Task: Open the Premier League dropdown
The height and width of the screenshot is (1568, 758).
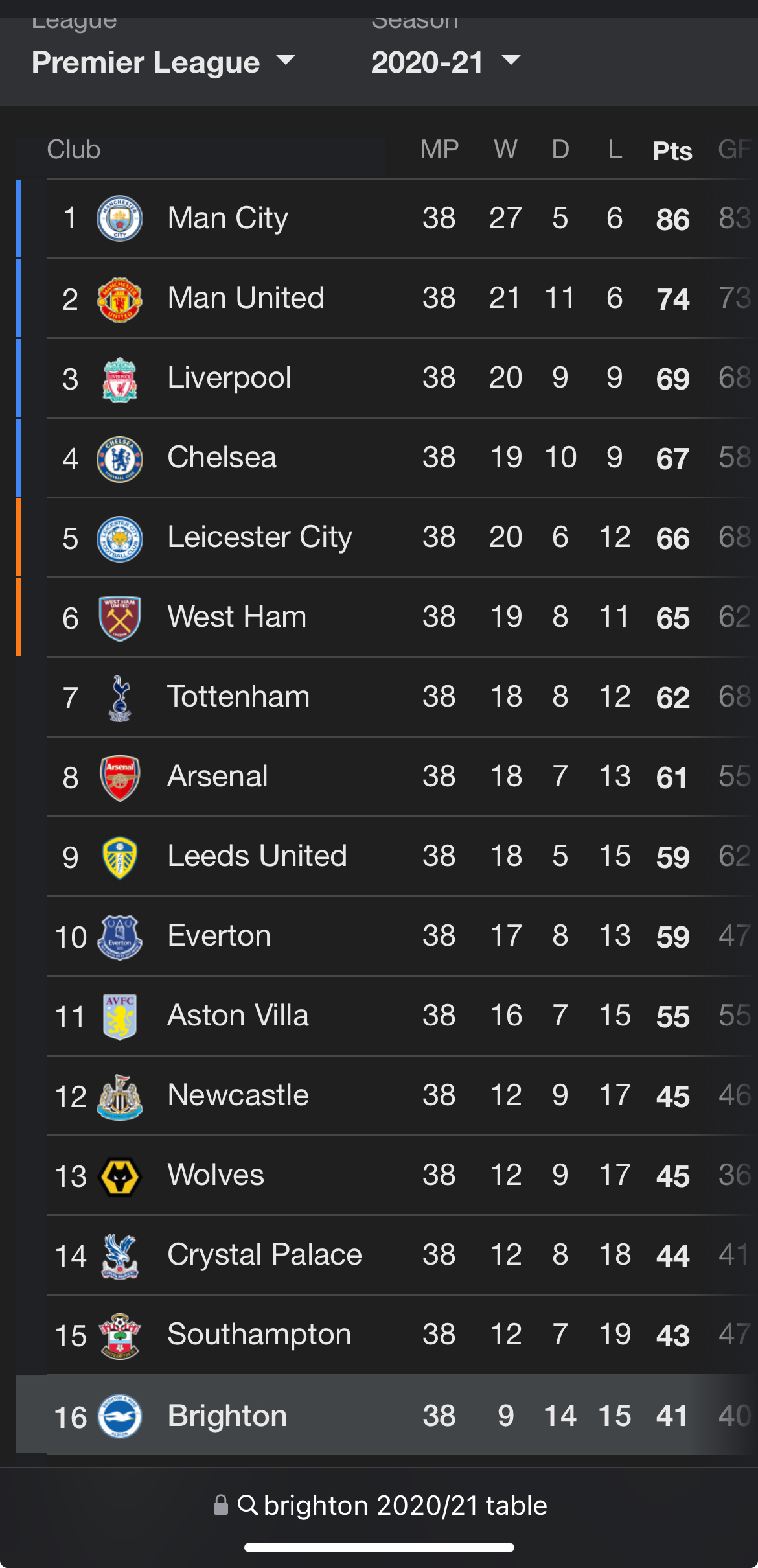Action: (163, 62)
